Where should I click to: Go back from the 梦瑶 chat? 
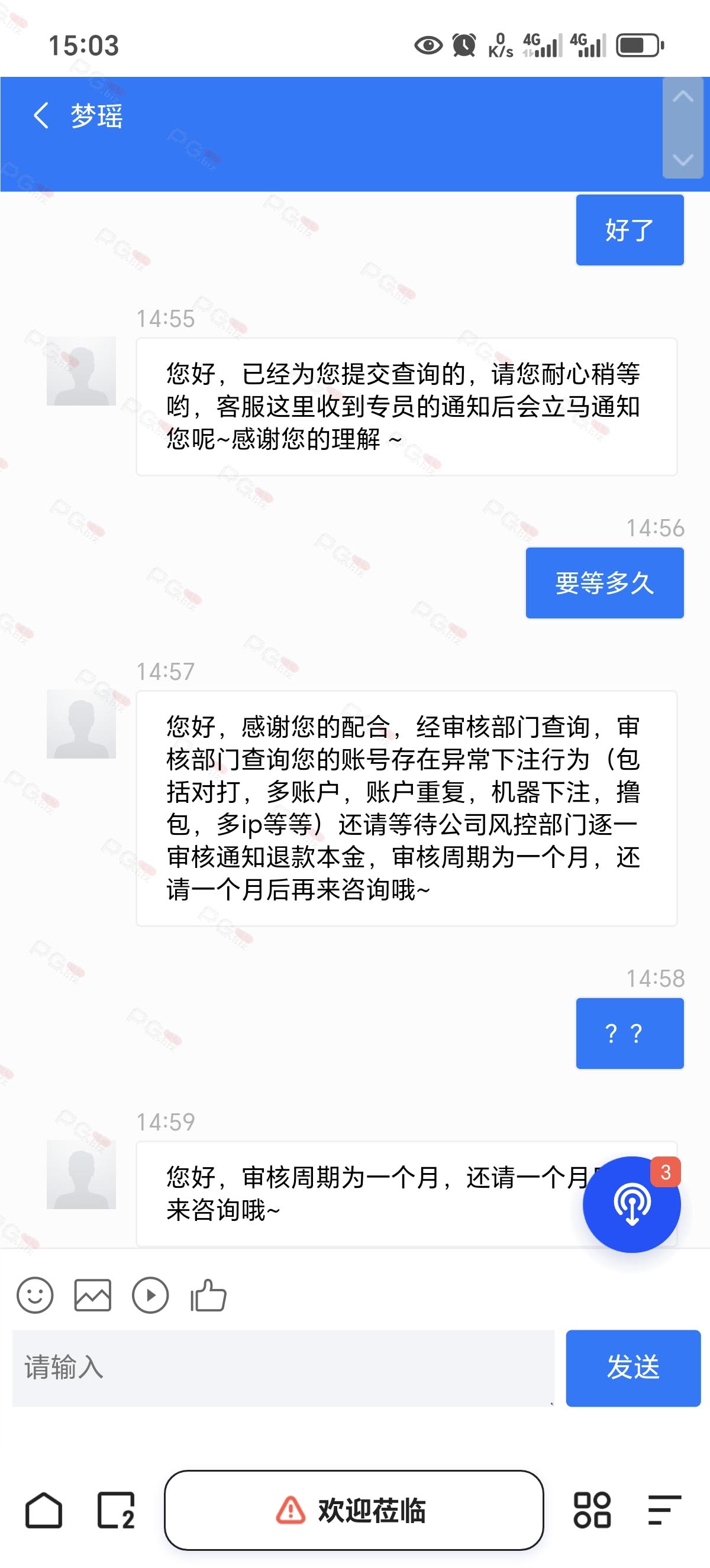(41, 116)
